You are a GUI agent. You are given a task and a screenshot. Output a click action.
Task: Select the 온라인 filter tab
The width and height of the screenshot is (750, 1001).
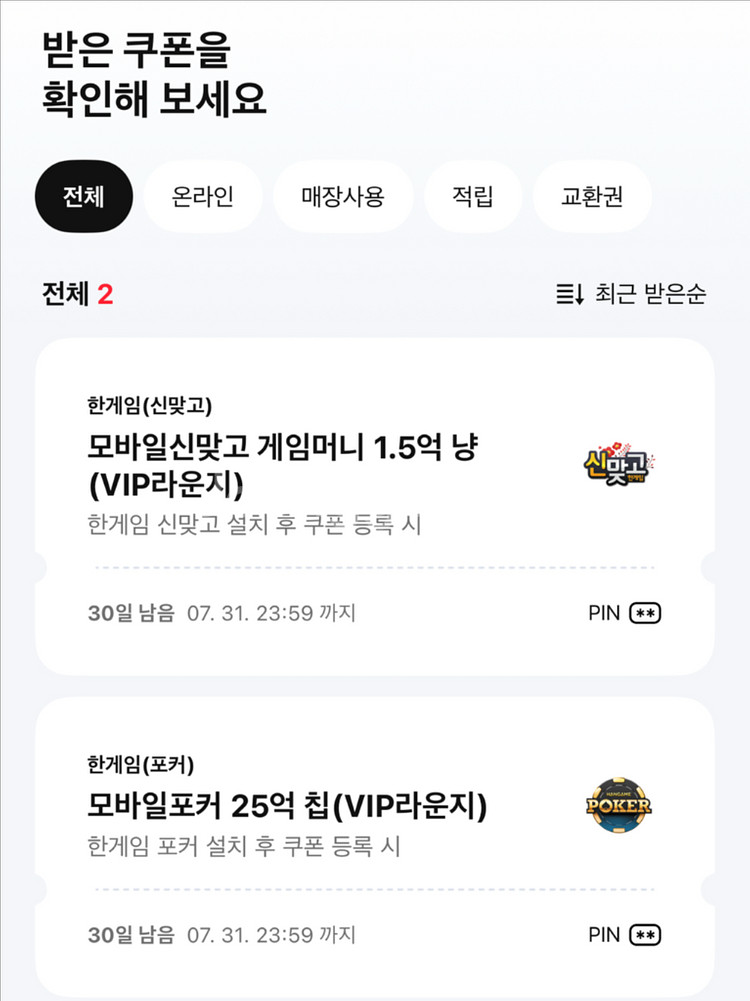pyautogui.click(x=204, y=197)
